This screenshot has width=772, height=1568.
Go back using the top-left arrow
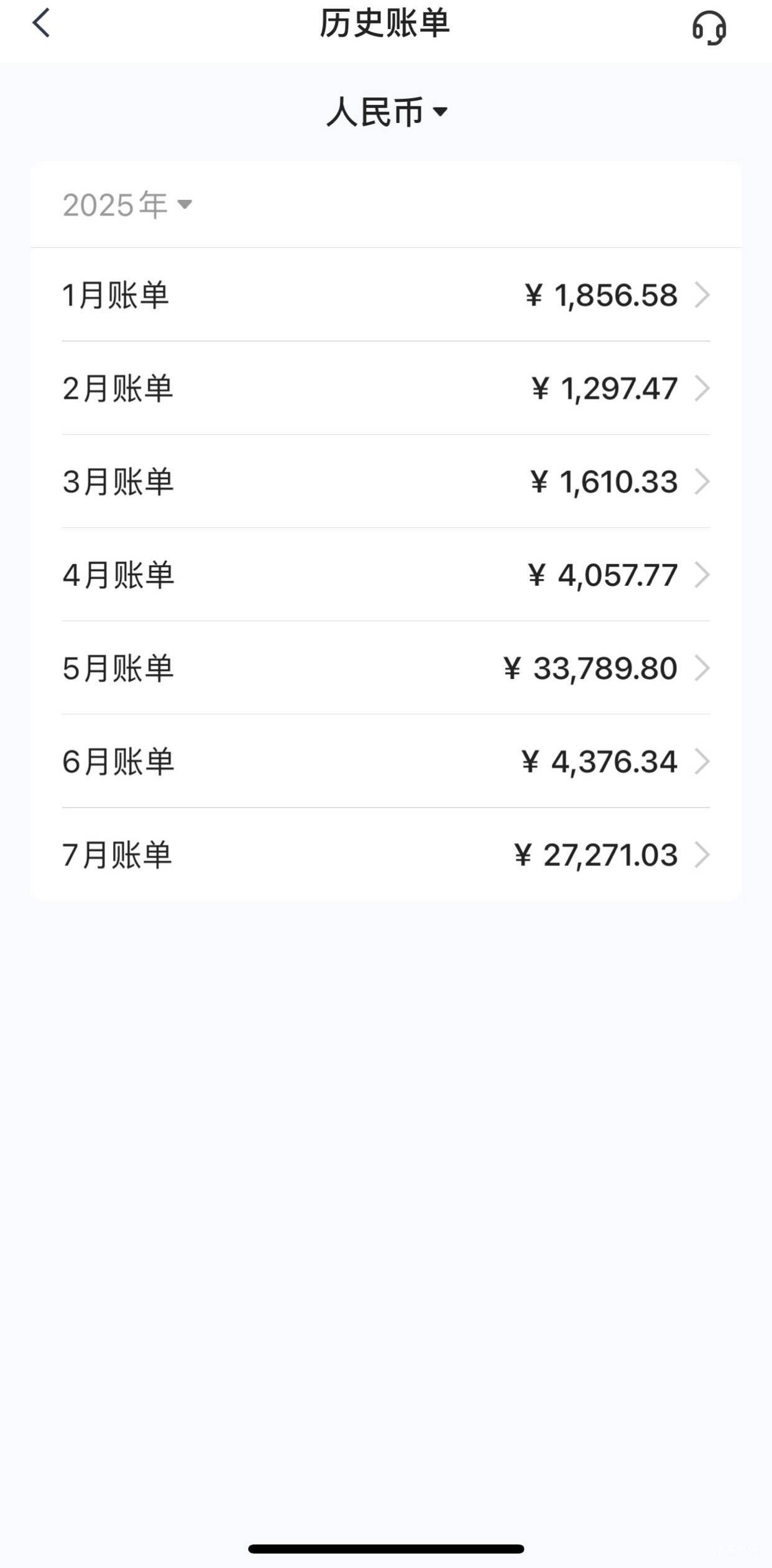pos(41,24)
